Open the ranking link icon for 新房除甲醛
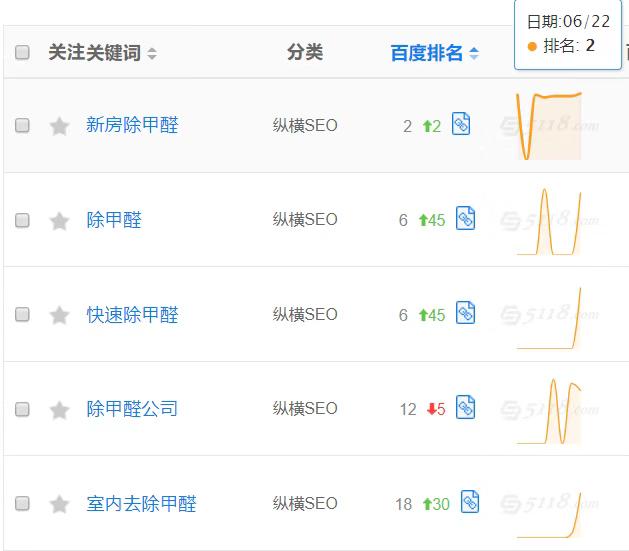Image resolution: width=629 pixels, height=551 pixels. tap(461, 125)
